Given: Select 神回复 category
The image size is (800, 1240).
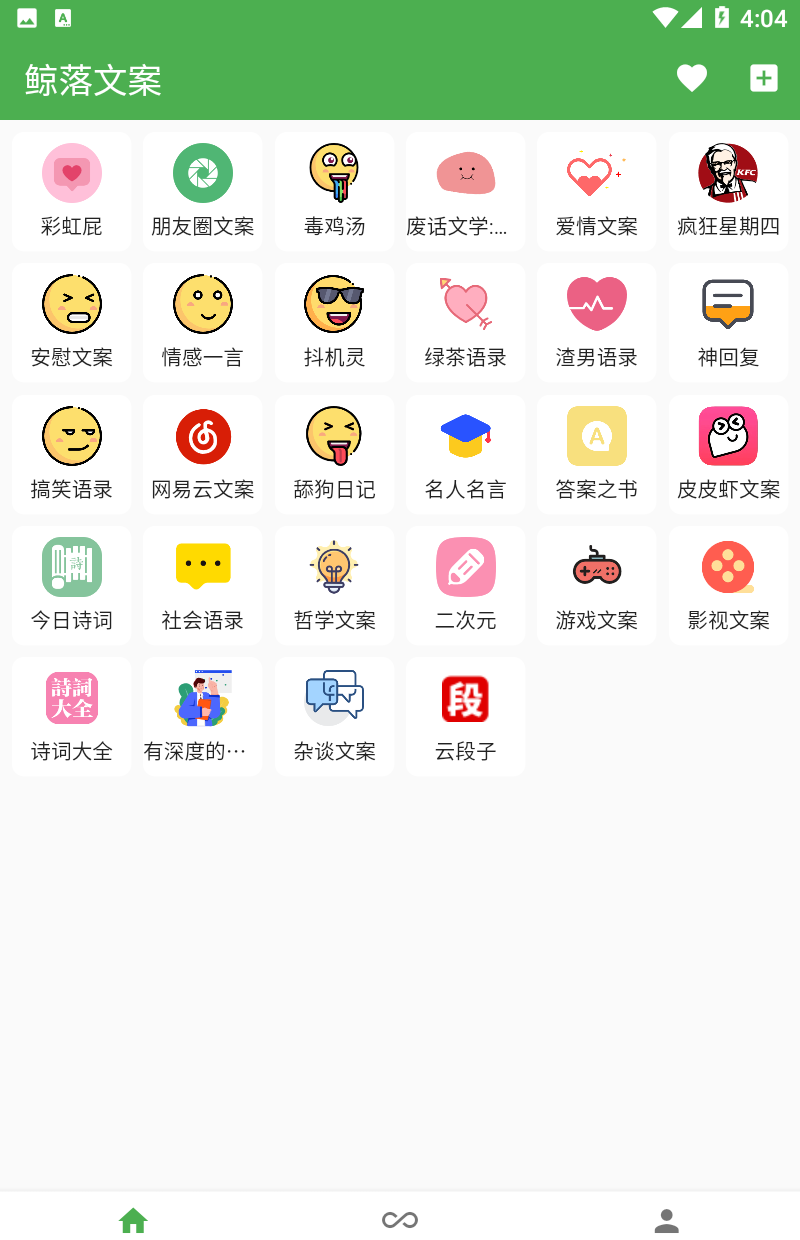Looking at the screenshot, I should point(728,322).
